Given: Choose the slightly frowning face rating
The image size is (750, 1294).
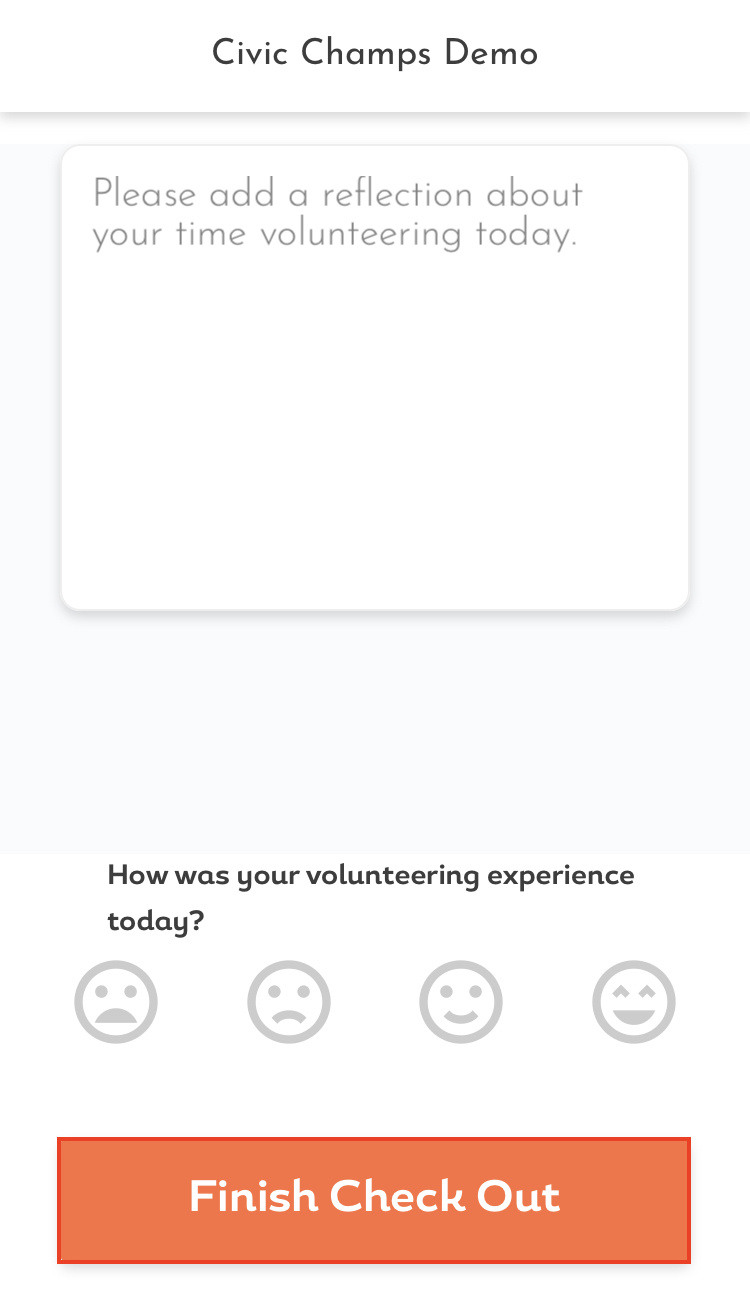Looking at the screenshot, I should (289, 1002).
